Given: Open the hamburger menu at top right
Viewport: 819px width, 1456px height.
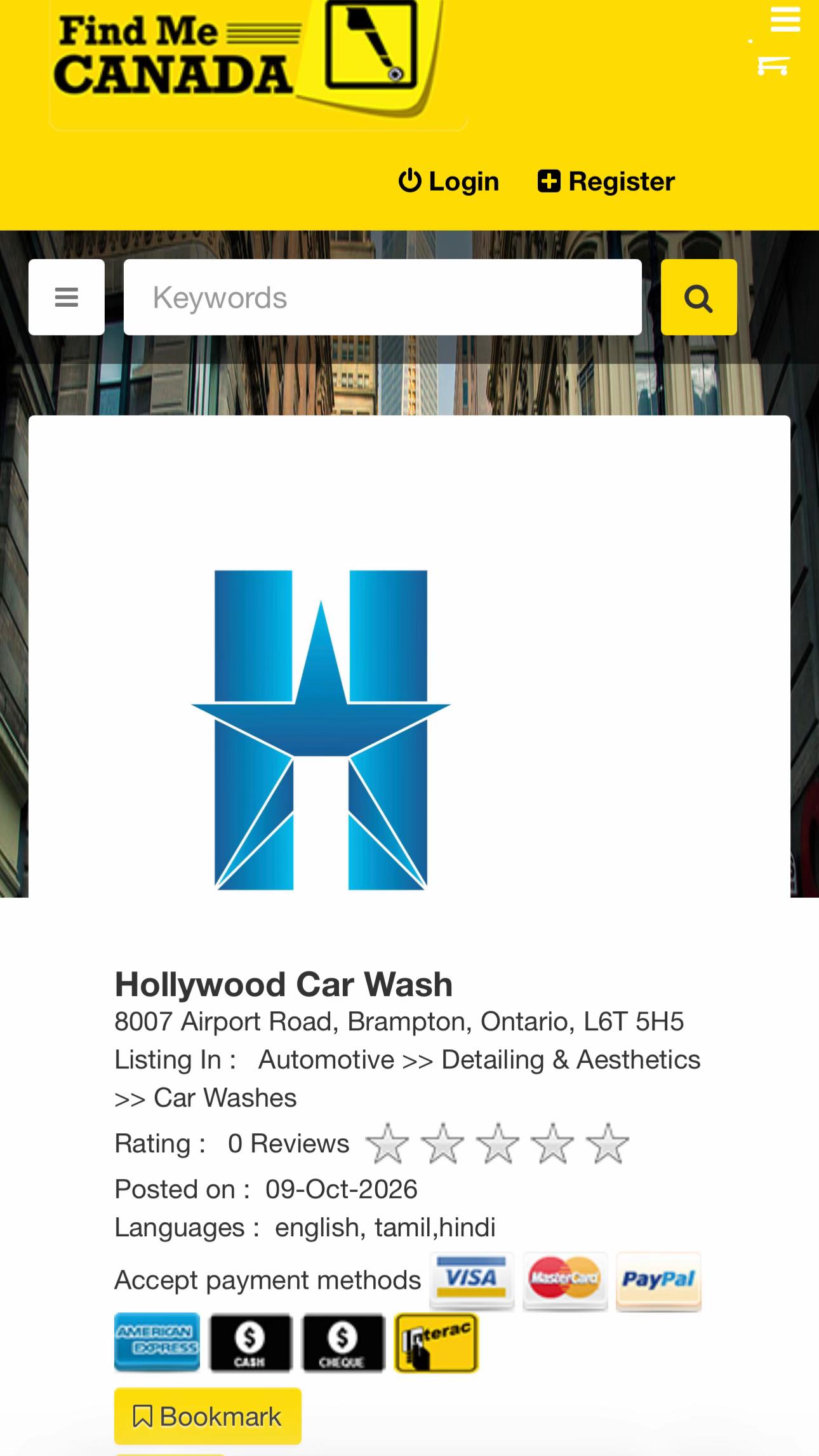Looking at the screenshot, I should (x=785, y=18).
